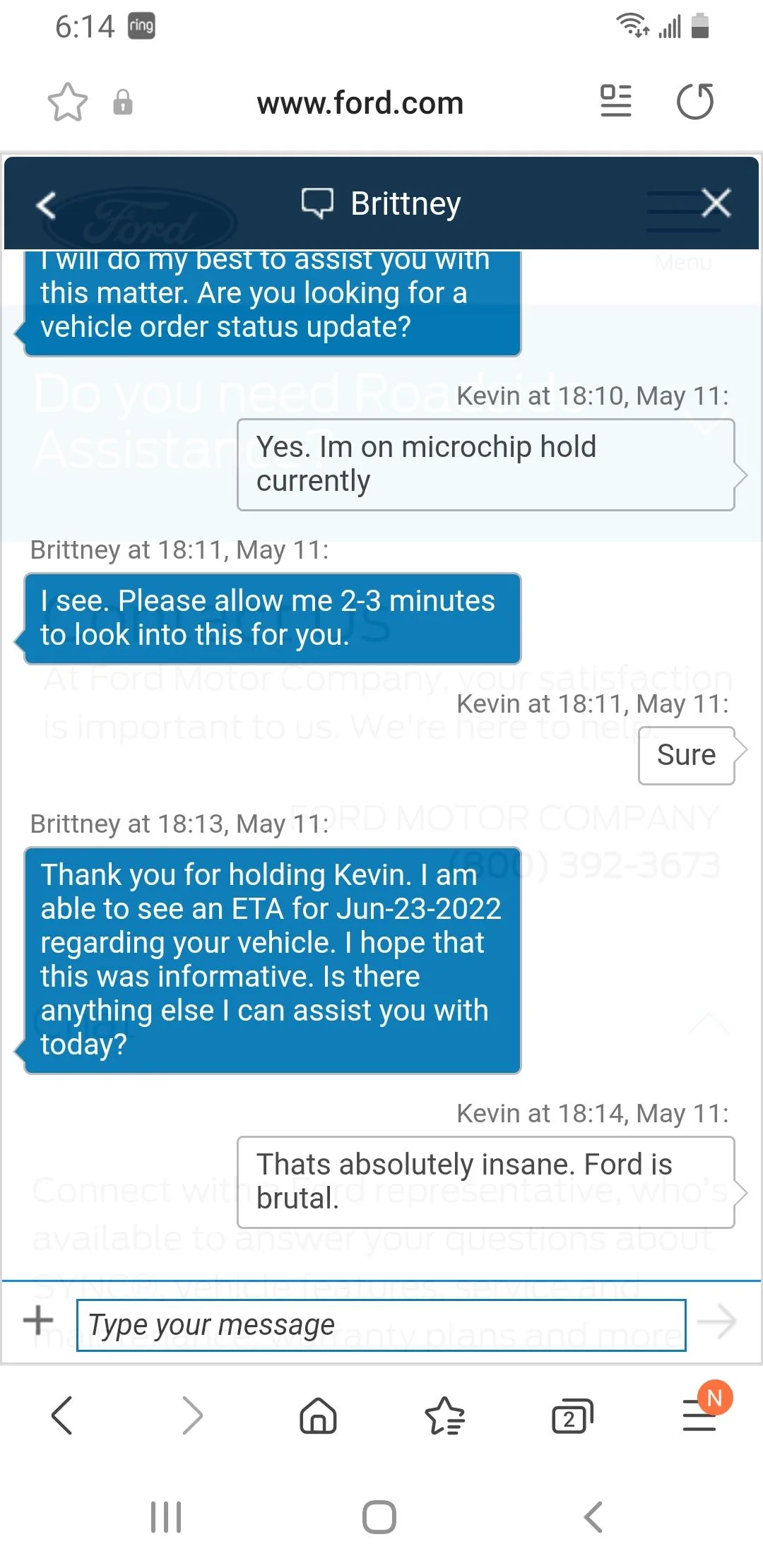The height and width of the screenshot is (1568, 763).
Task: Navigate forward in the browser toolbar
Action: coord(192,1415)
